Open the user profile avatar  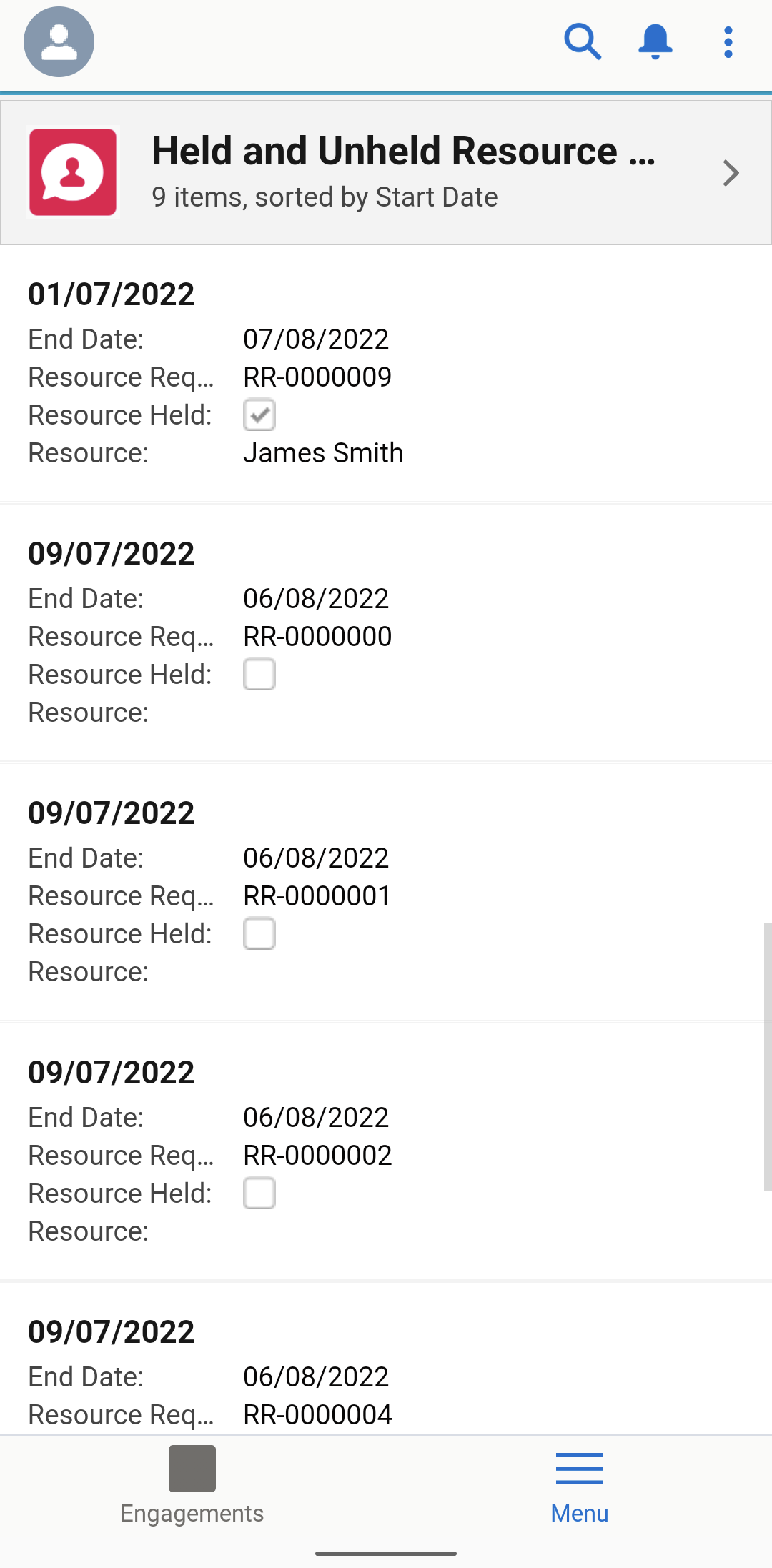[59, 42]
